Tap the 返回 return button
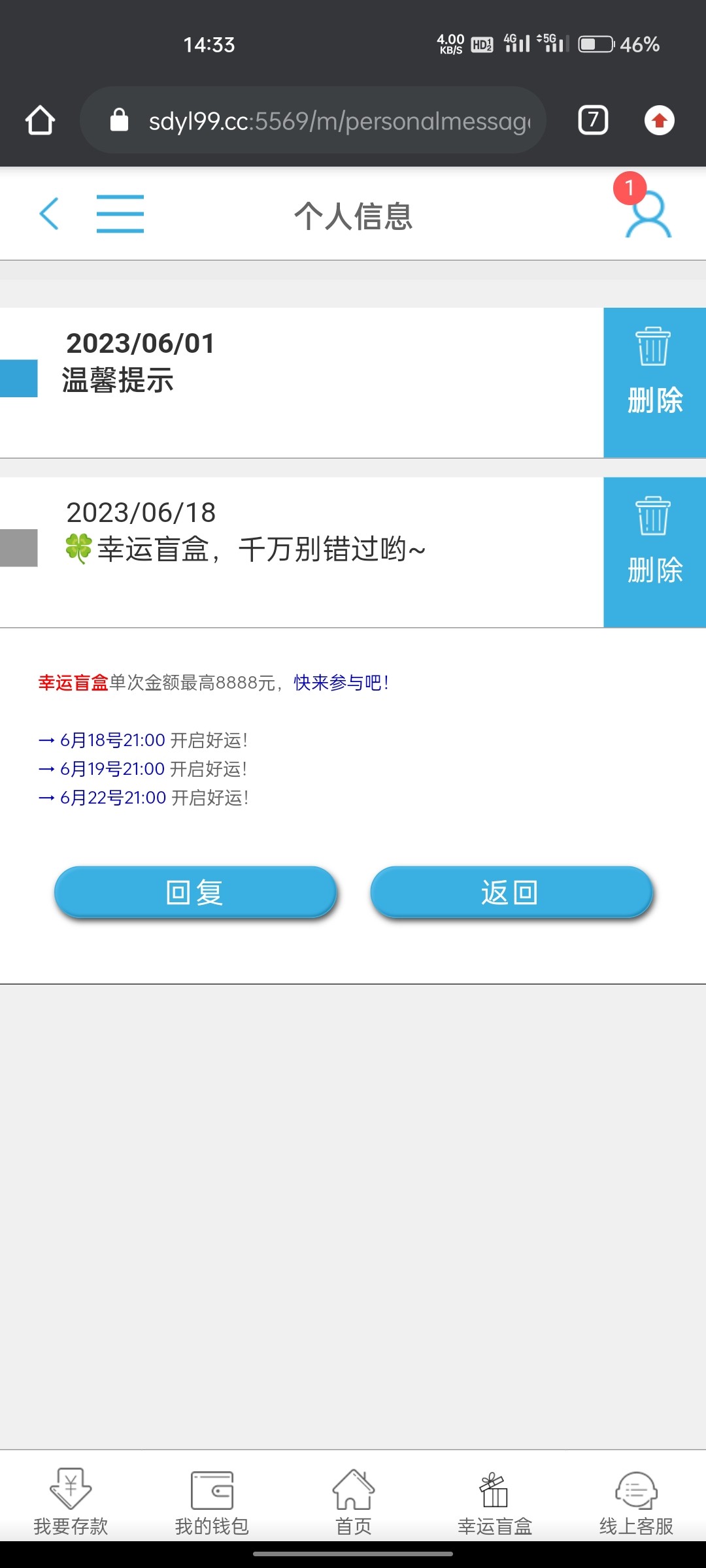 click(511, 892)
